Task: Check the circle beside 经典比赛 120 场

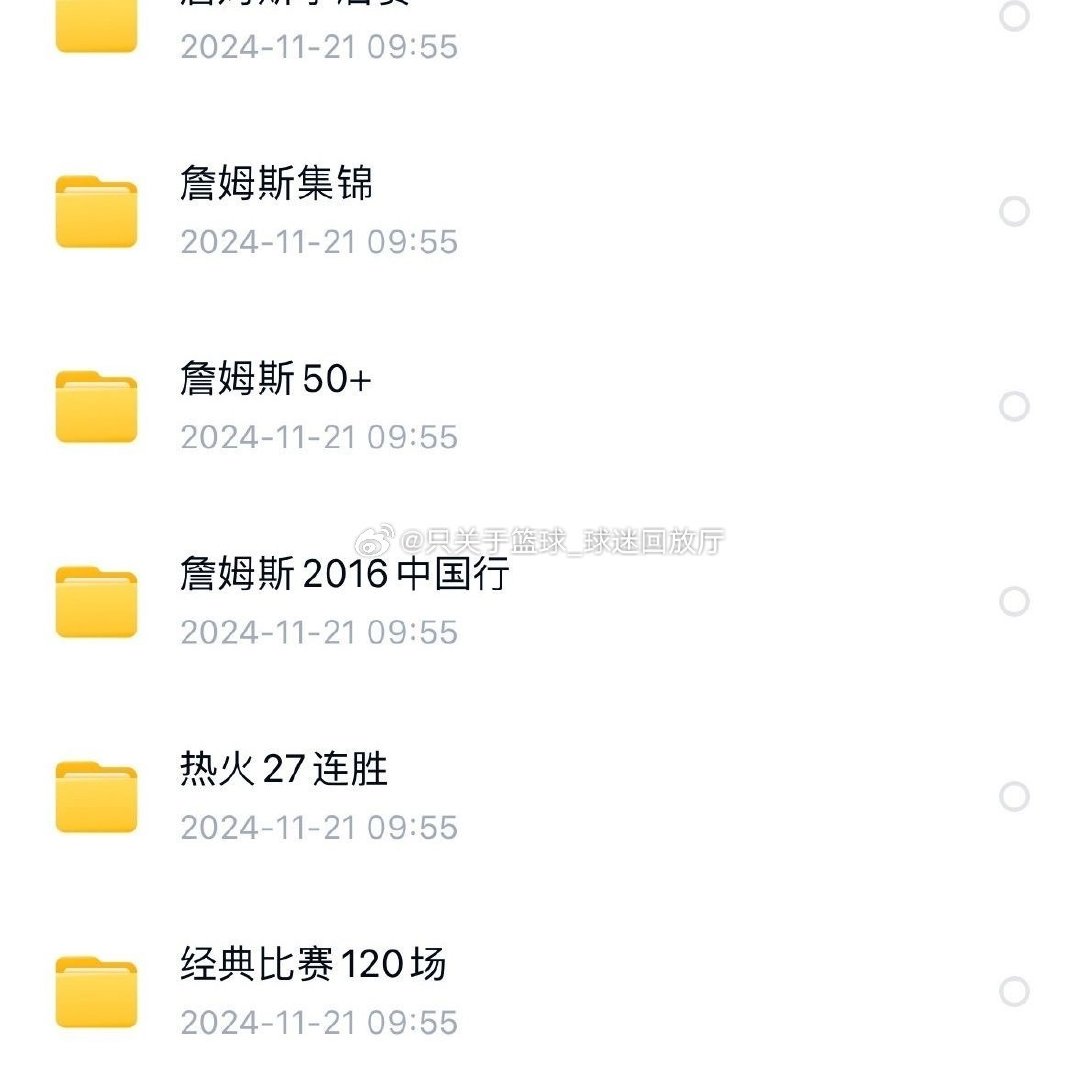Action: (1014, 992)
